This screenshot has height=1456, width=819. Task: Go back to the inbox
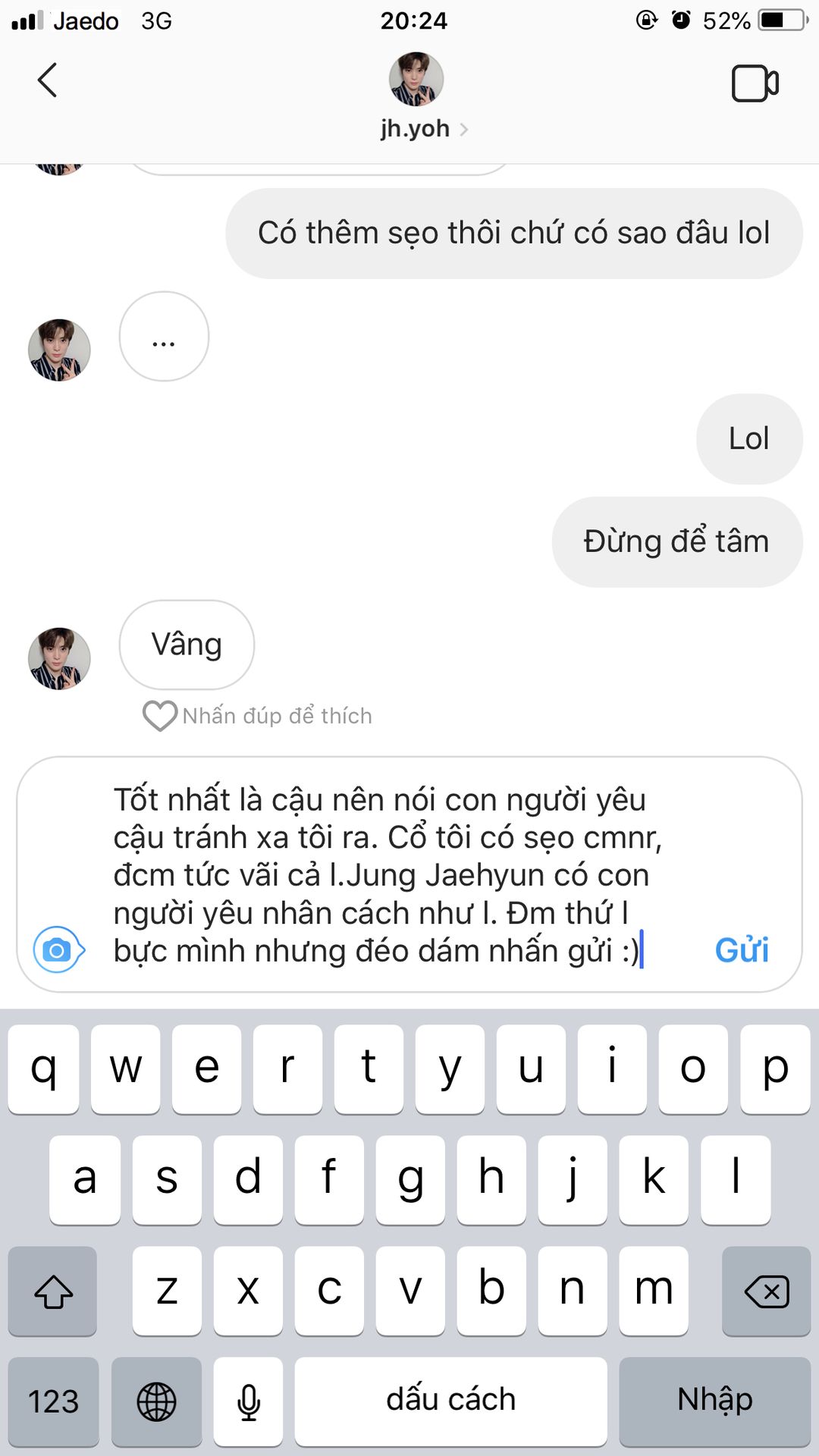click(47, 80)
